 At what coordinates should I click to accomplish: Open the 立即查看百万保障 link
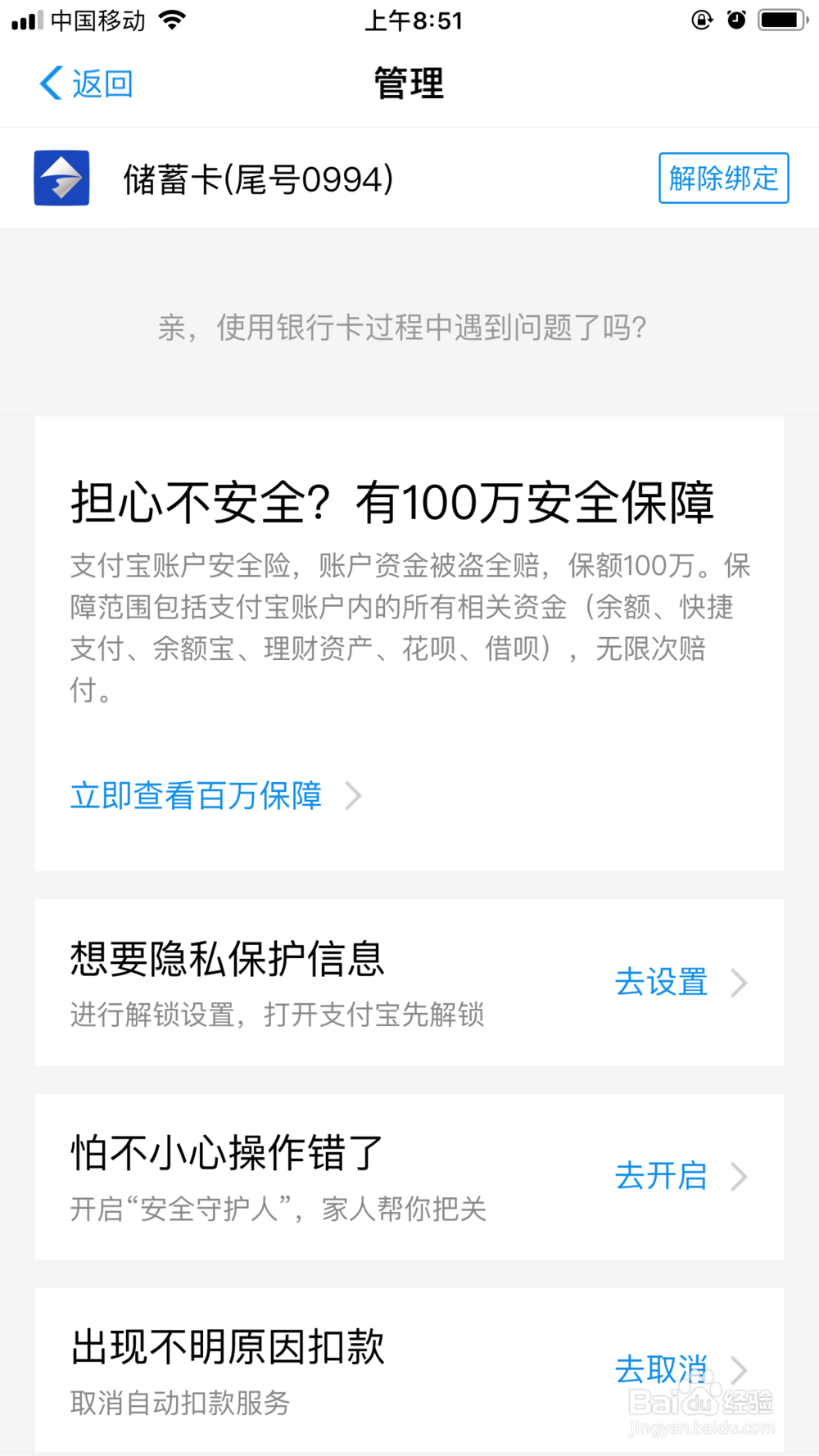pyautogui.click(x=215, y=796)
